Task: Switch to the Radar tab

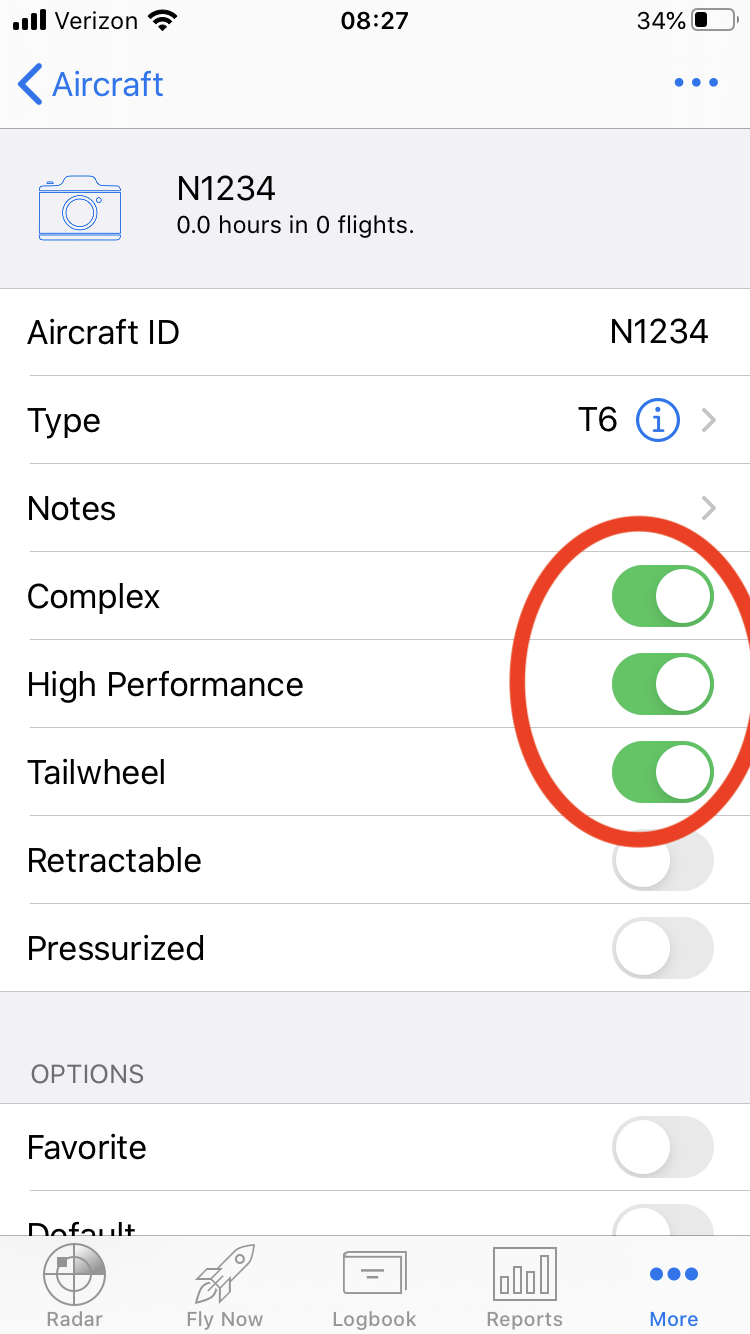Action: coord(75,1285)
